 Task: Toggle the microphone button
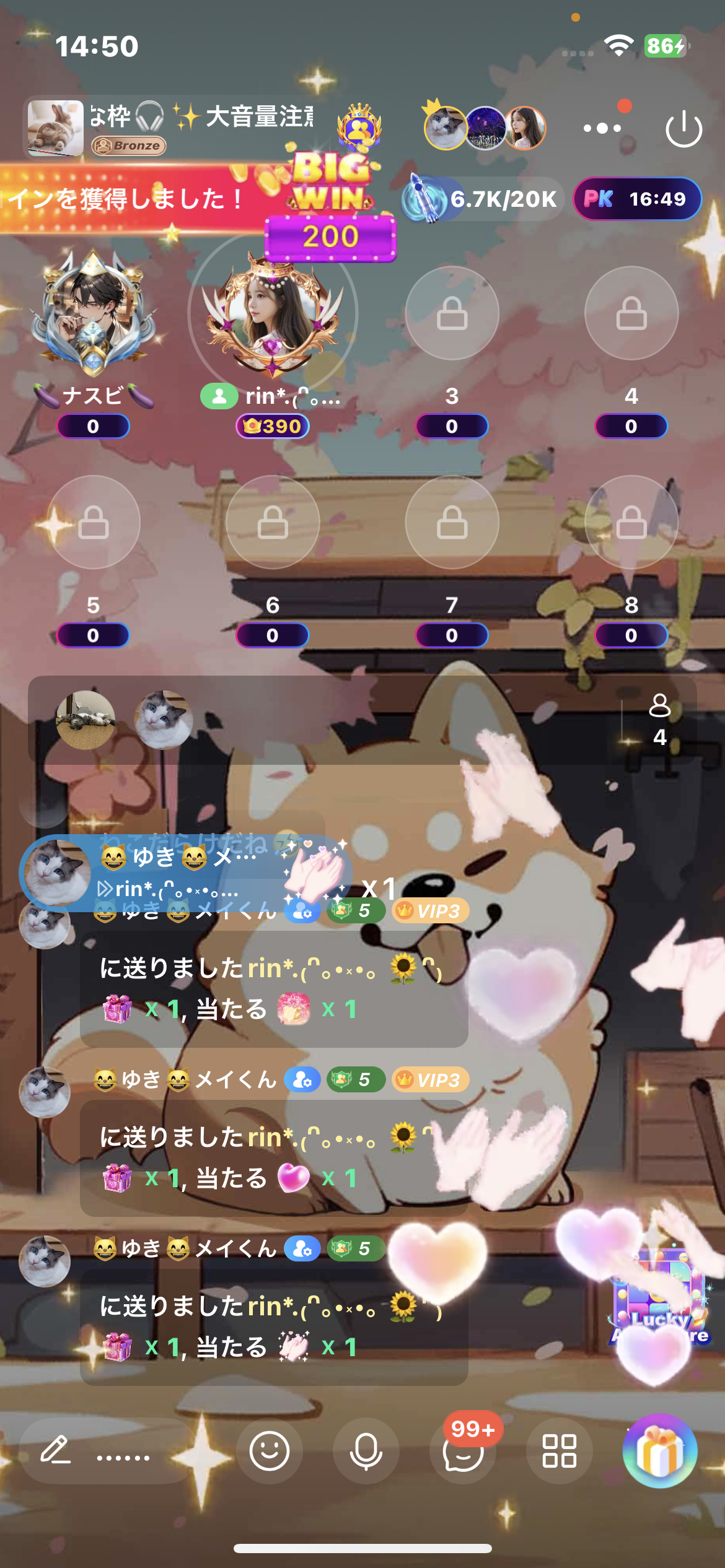366,1451
